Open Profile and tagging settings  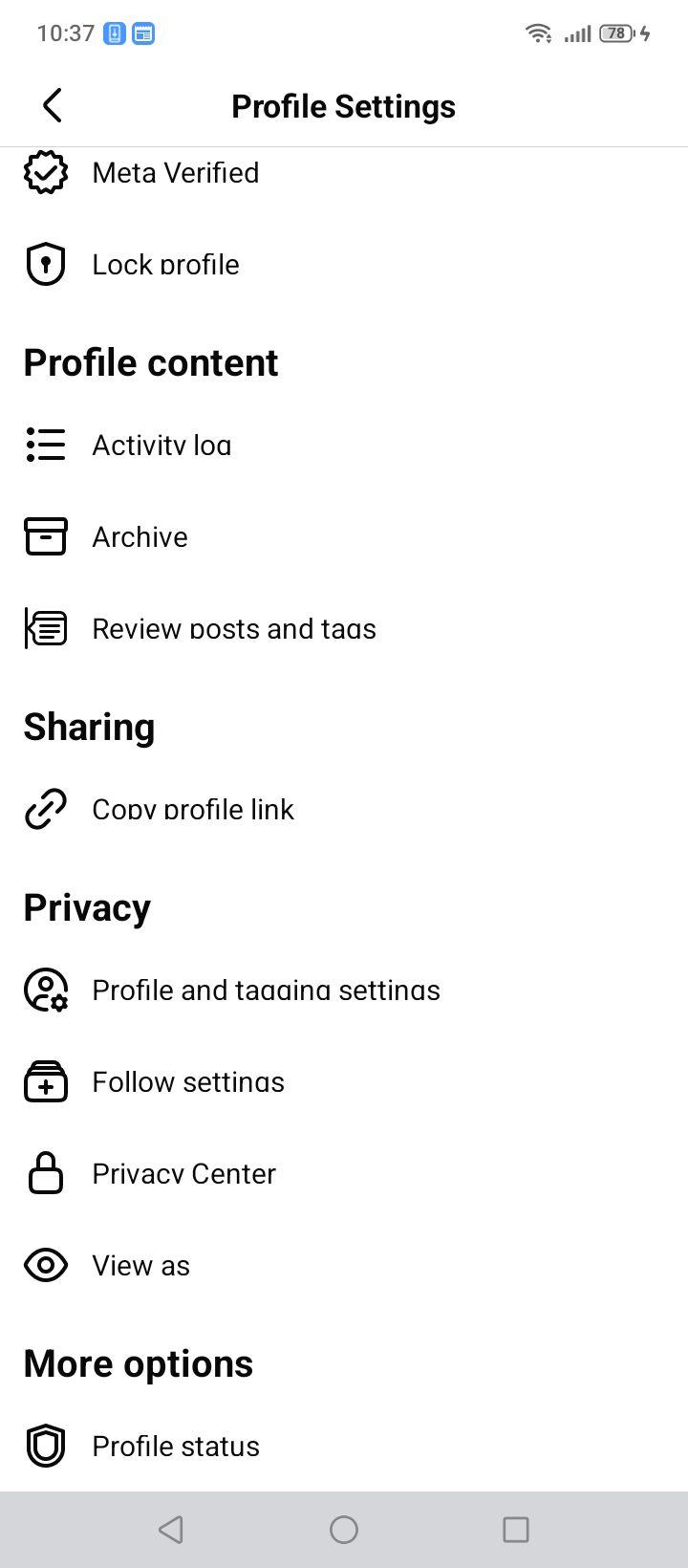344,991
